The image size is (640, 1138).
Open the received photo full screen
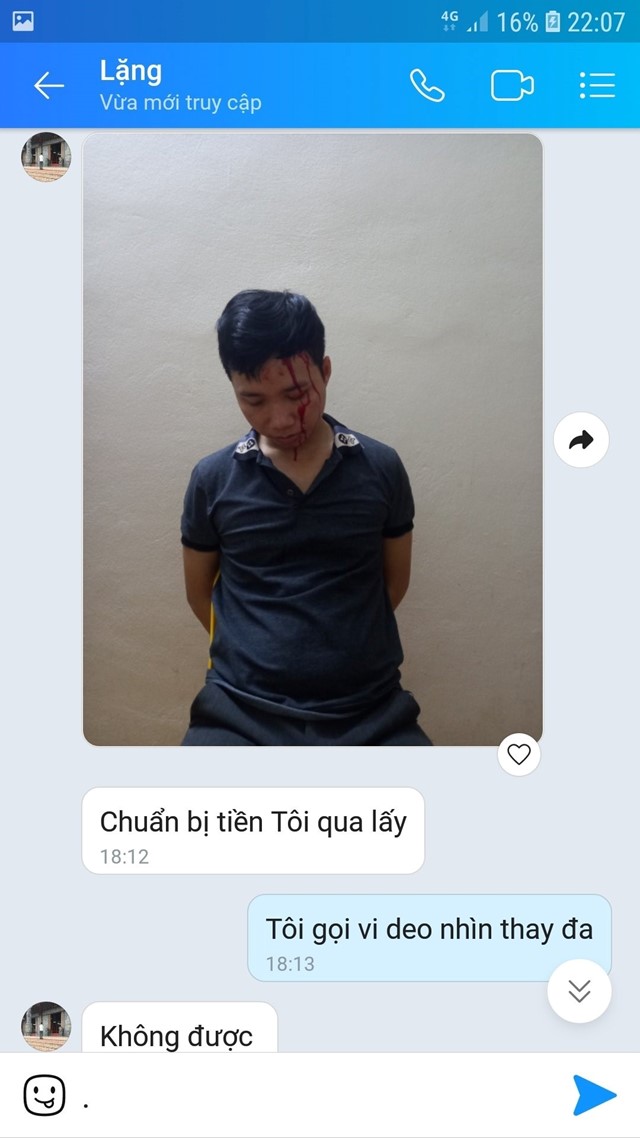pos(312,440)
